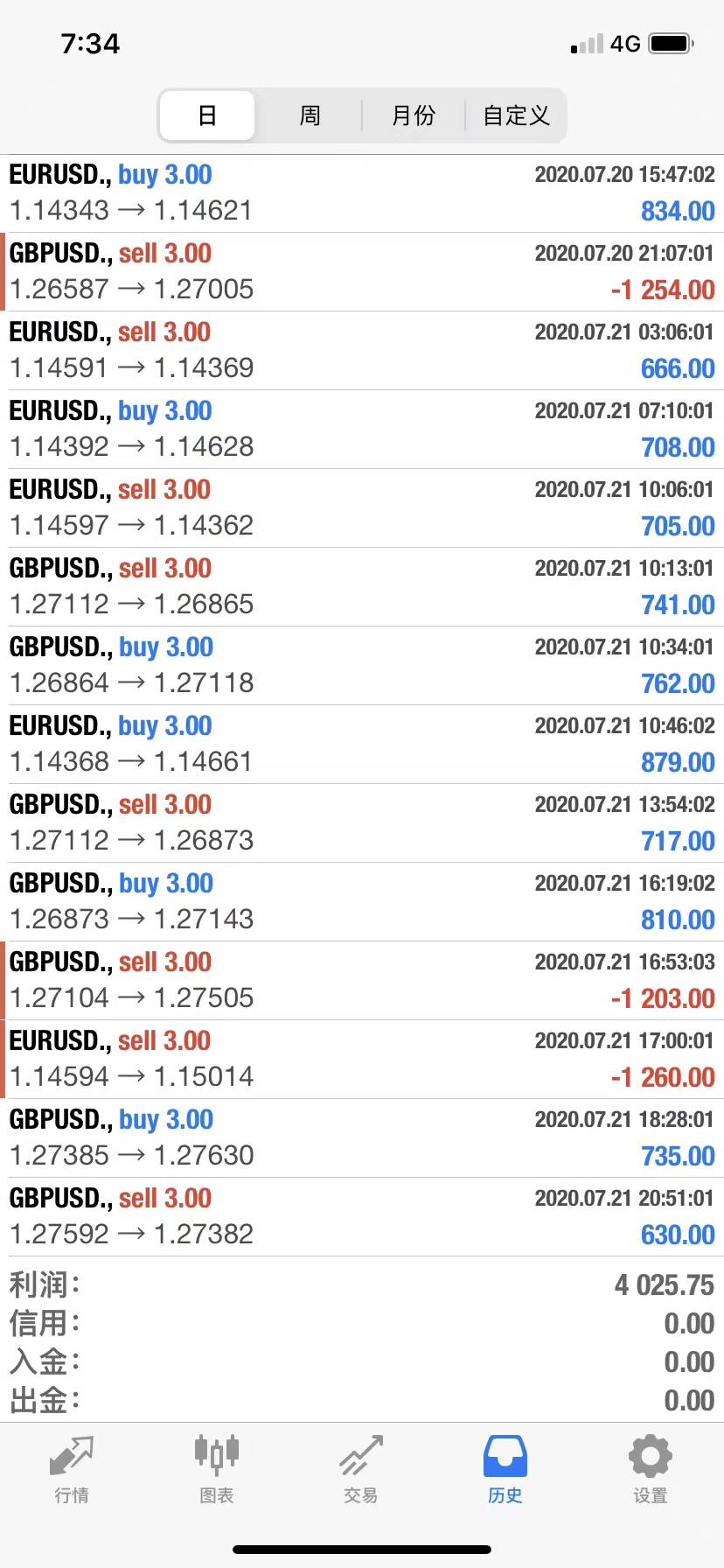
Task: Open the EURUSD buy trade with 834.00 profit
Action: pos(362,193)
